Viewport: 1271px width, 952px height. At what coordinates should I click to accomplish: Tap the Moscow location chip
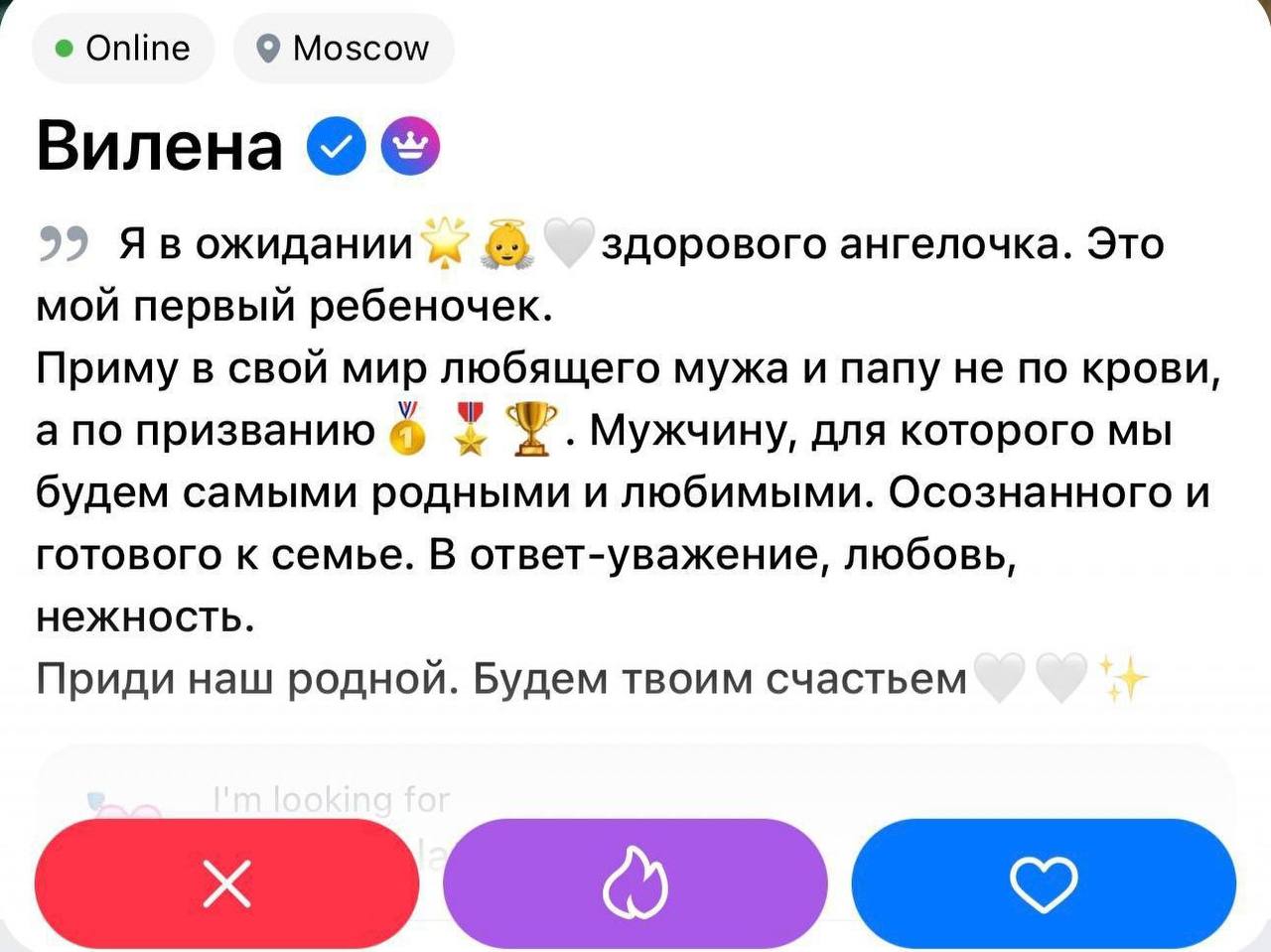(344, 48)
